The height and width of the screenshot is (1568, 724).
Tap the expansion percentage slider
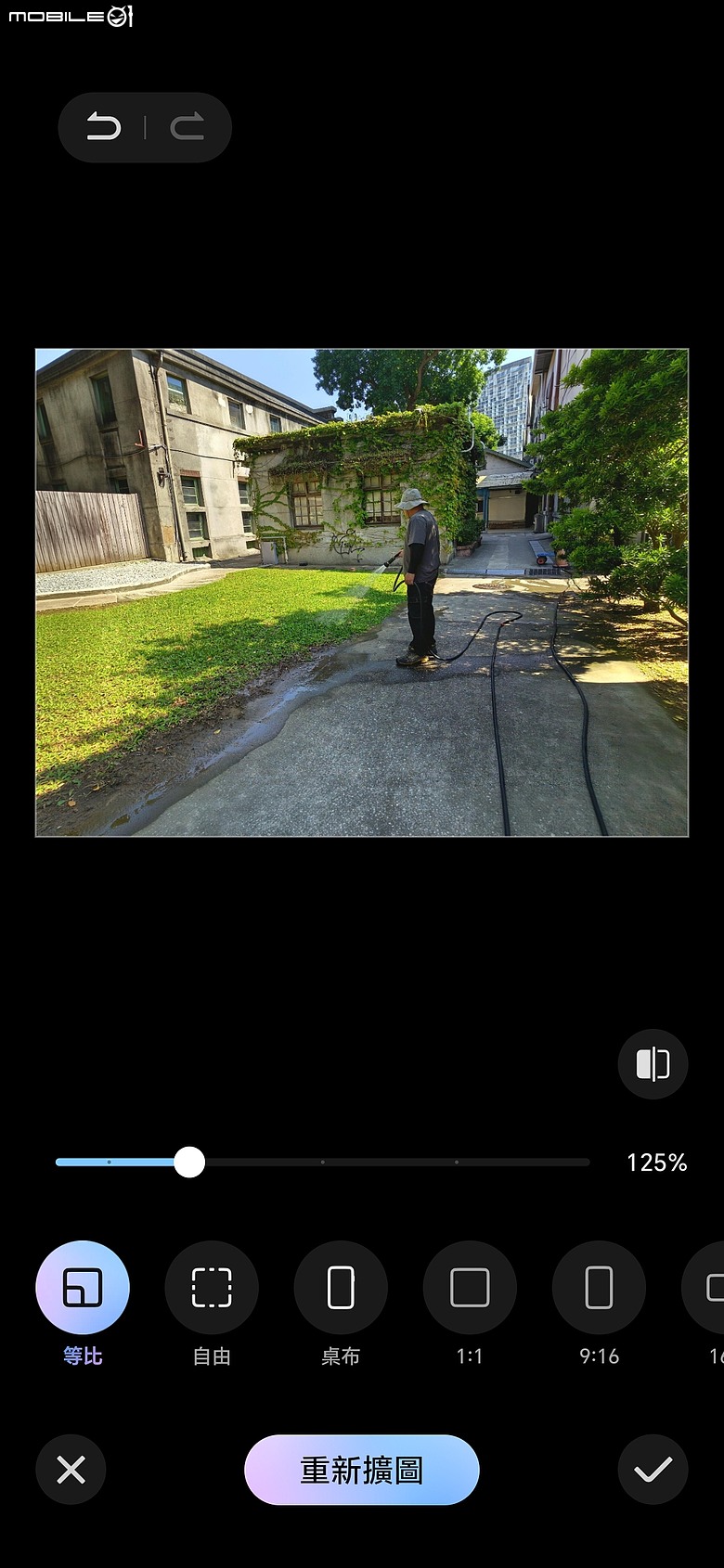tap(322, 1162)
